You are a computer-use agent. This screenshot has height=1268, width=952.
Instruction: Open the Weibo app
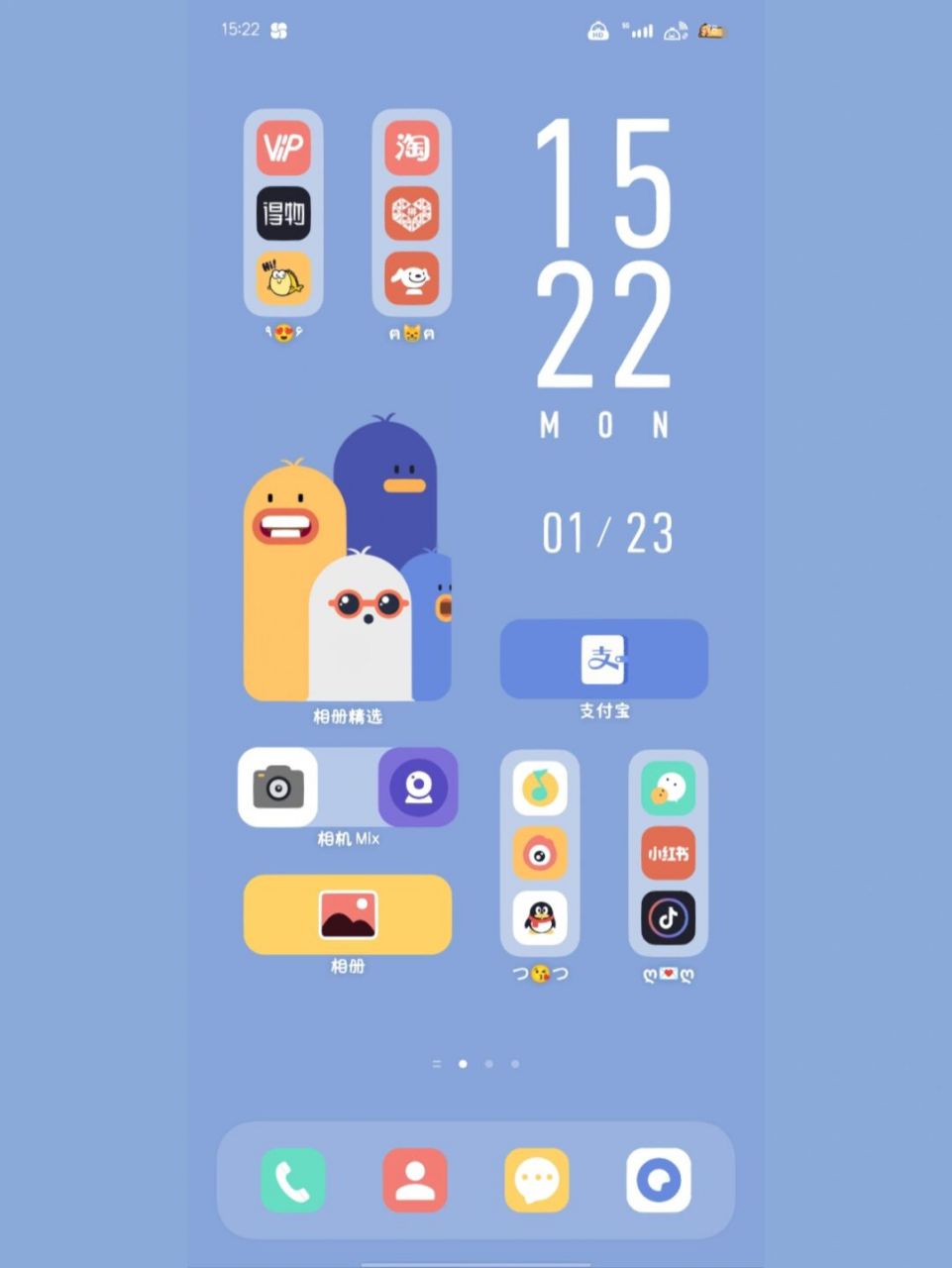(540, 853)
